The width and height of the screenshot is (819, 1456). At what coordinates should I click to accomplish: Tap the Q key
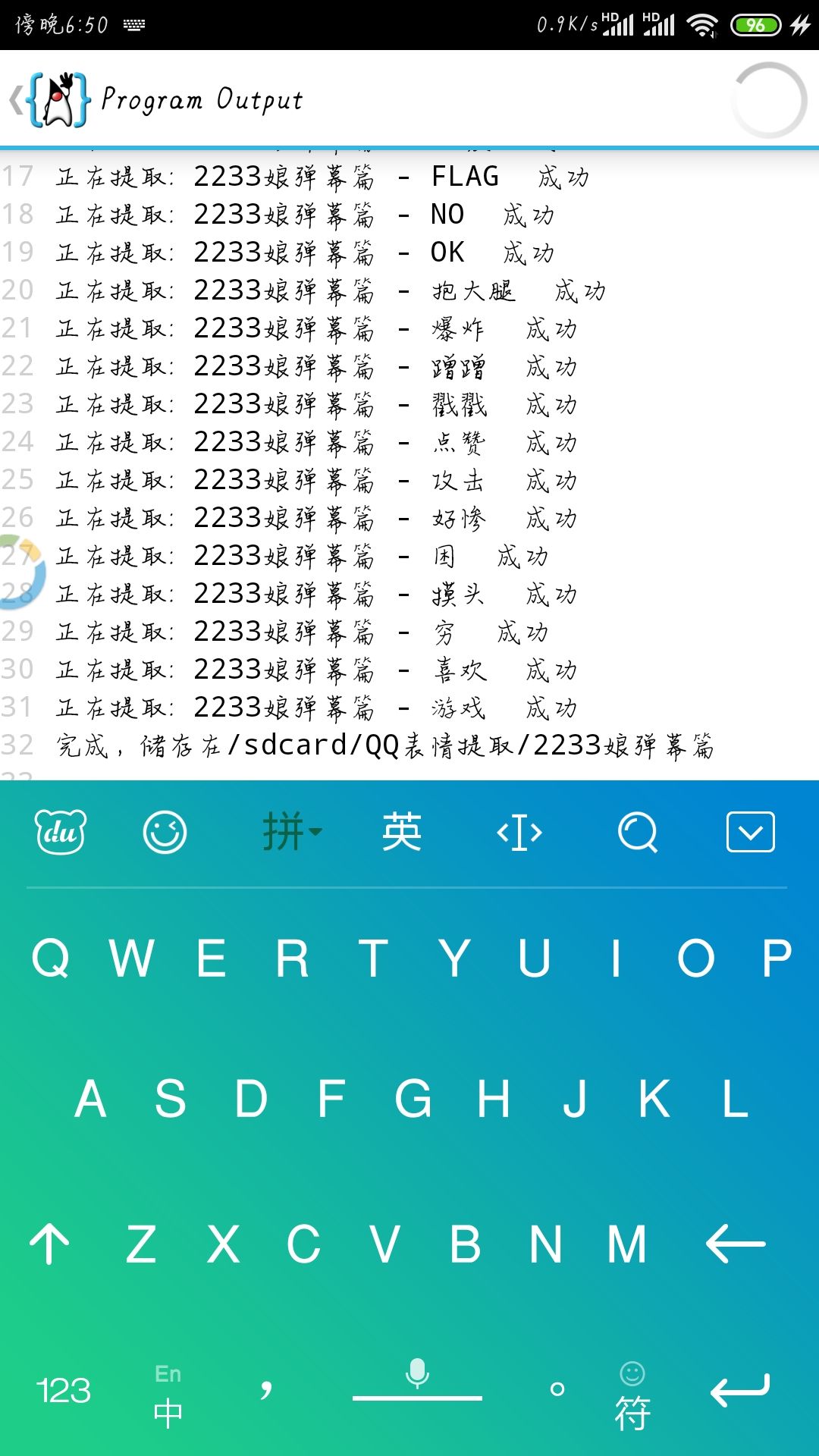pyautogui.click(x=51, y=958)
